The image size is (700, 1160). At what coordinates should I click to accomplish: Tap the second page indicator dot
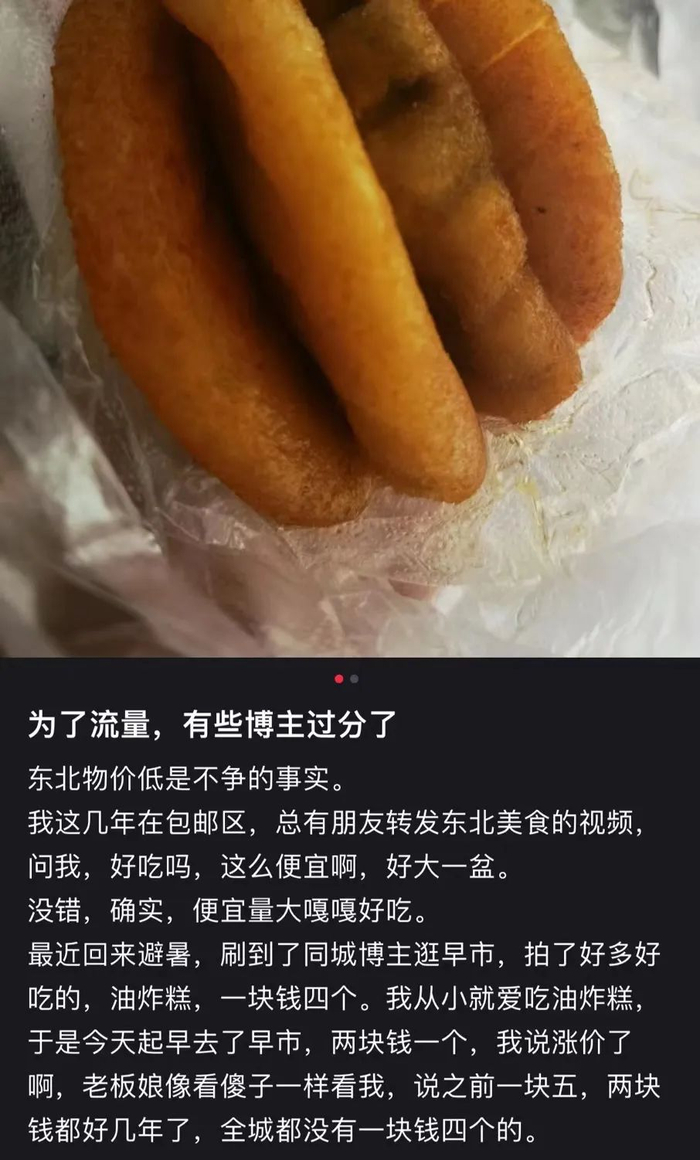[x=355, y=679]
